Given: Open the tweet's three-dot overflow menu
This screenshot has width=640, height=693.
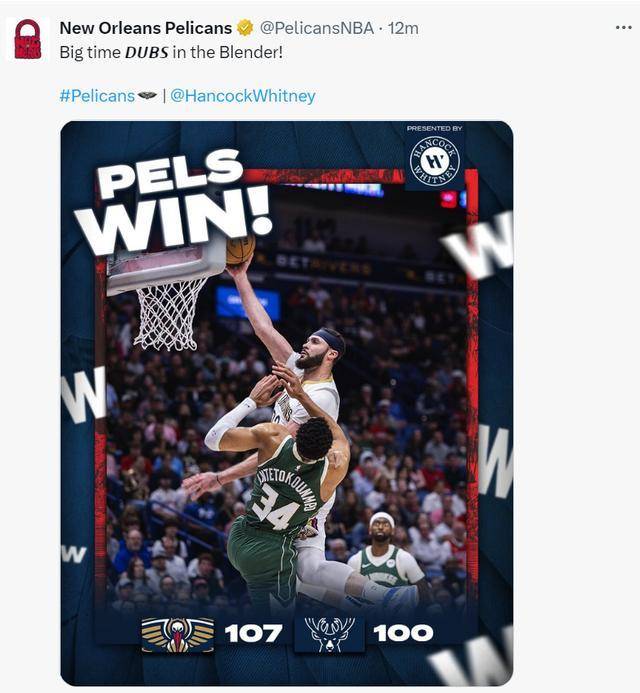Looking at the screenshot, I should [623, 28].
